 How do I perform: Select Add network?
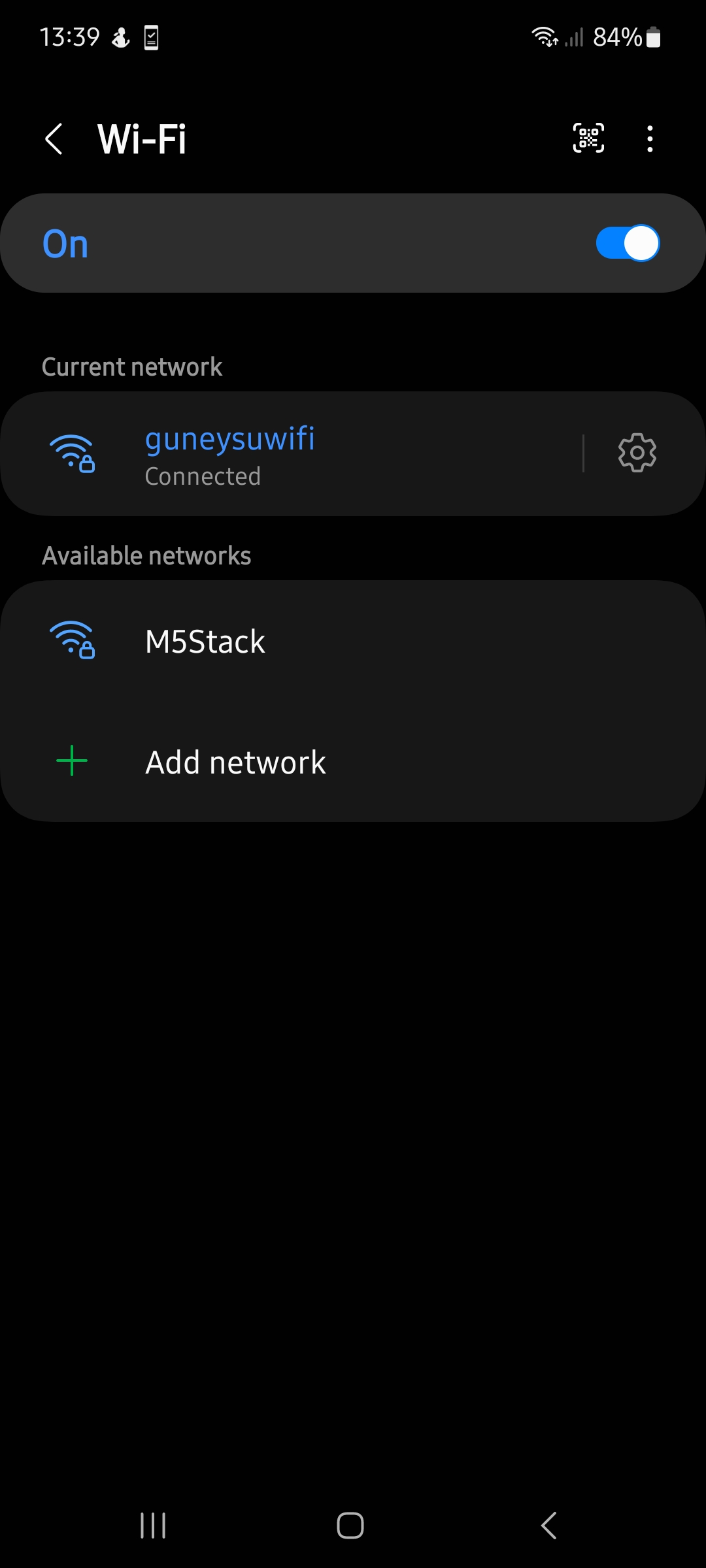click(x=353, y=762)
